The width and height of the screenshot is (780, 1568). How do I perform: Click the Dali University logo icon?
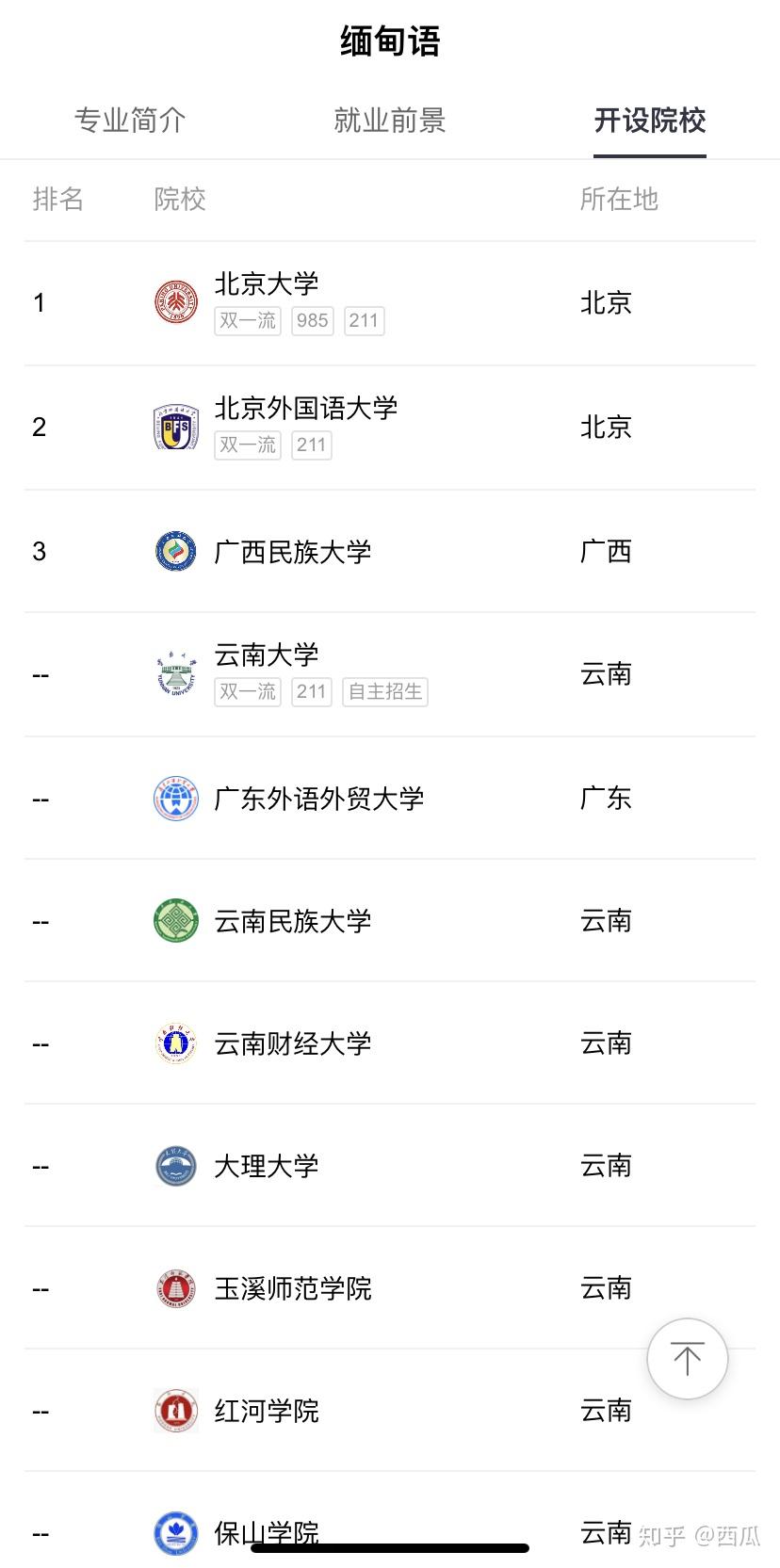[x=175, y=1166]
